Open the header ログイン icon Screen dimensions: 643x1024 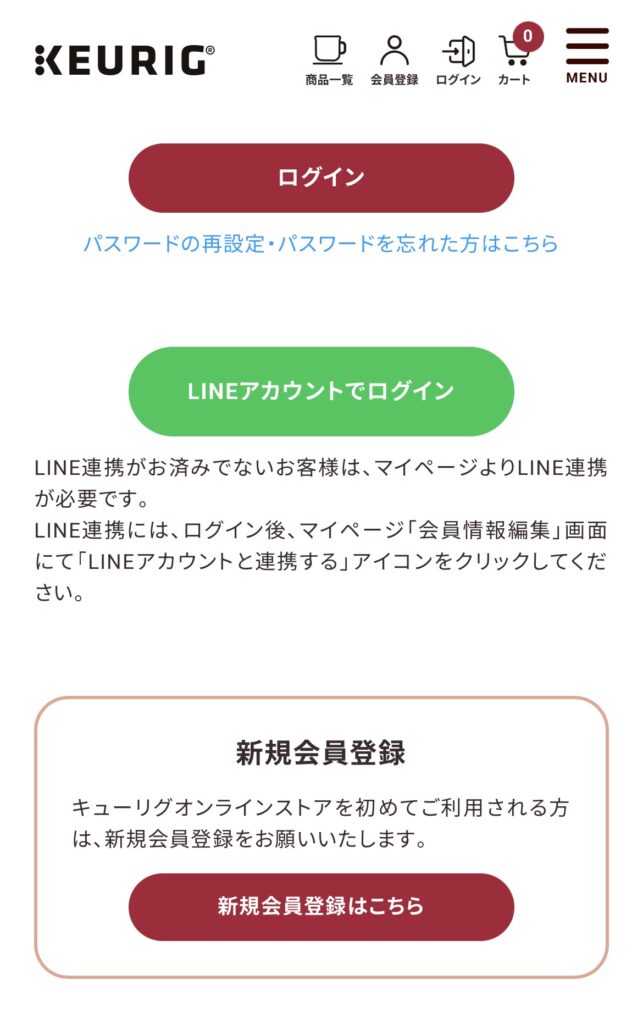coord(458,59)
